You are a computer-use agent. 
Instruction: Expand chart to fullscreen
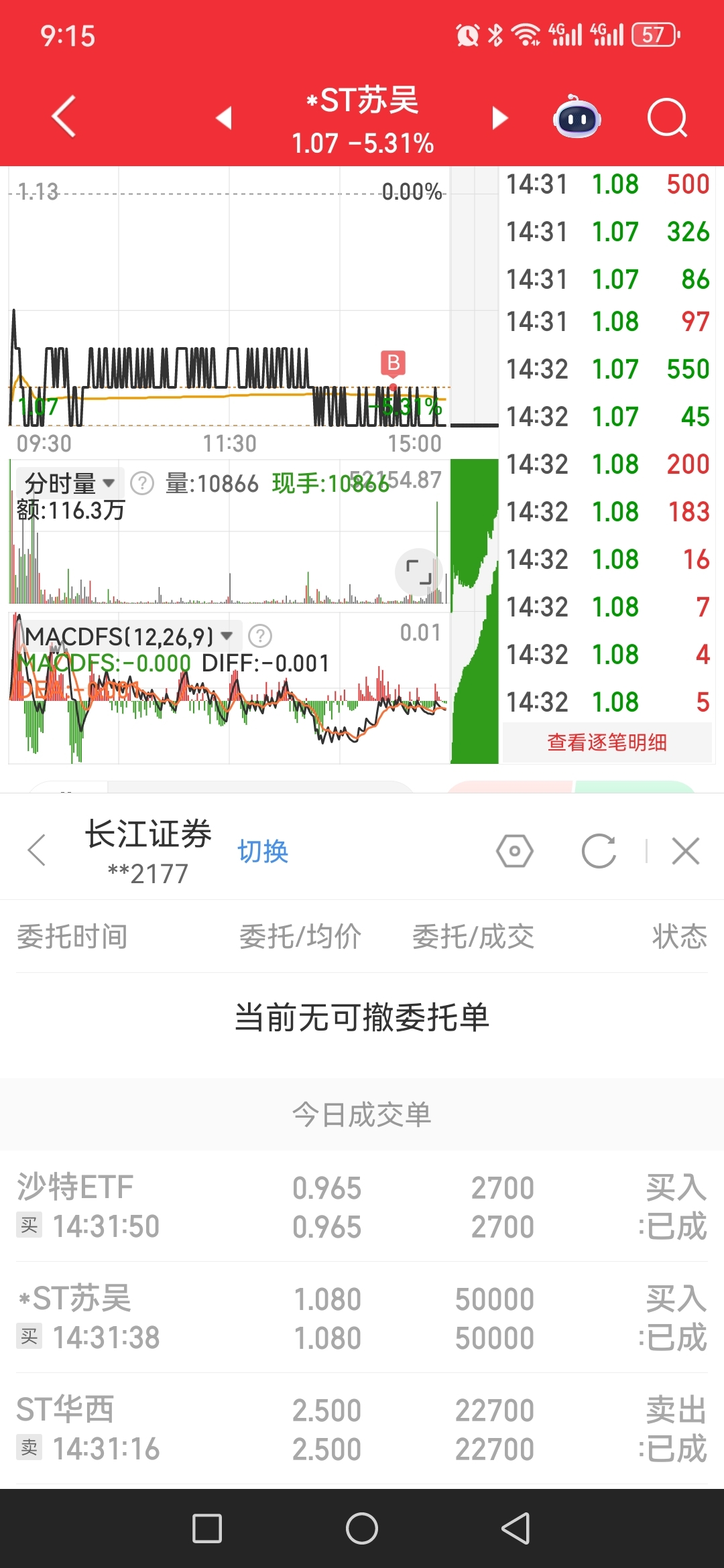[x=419, y=572]
